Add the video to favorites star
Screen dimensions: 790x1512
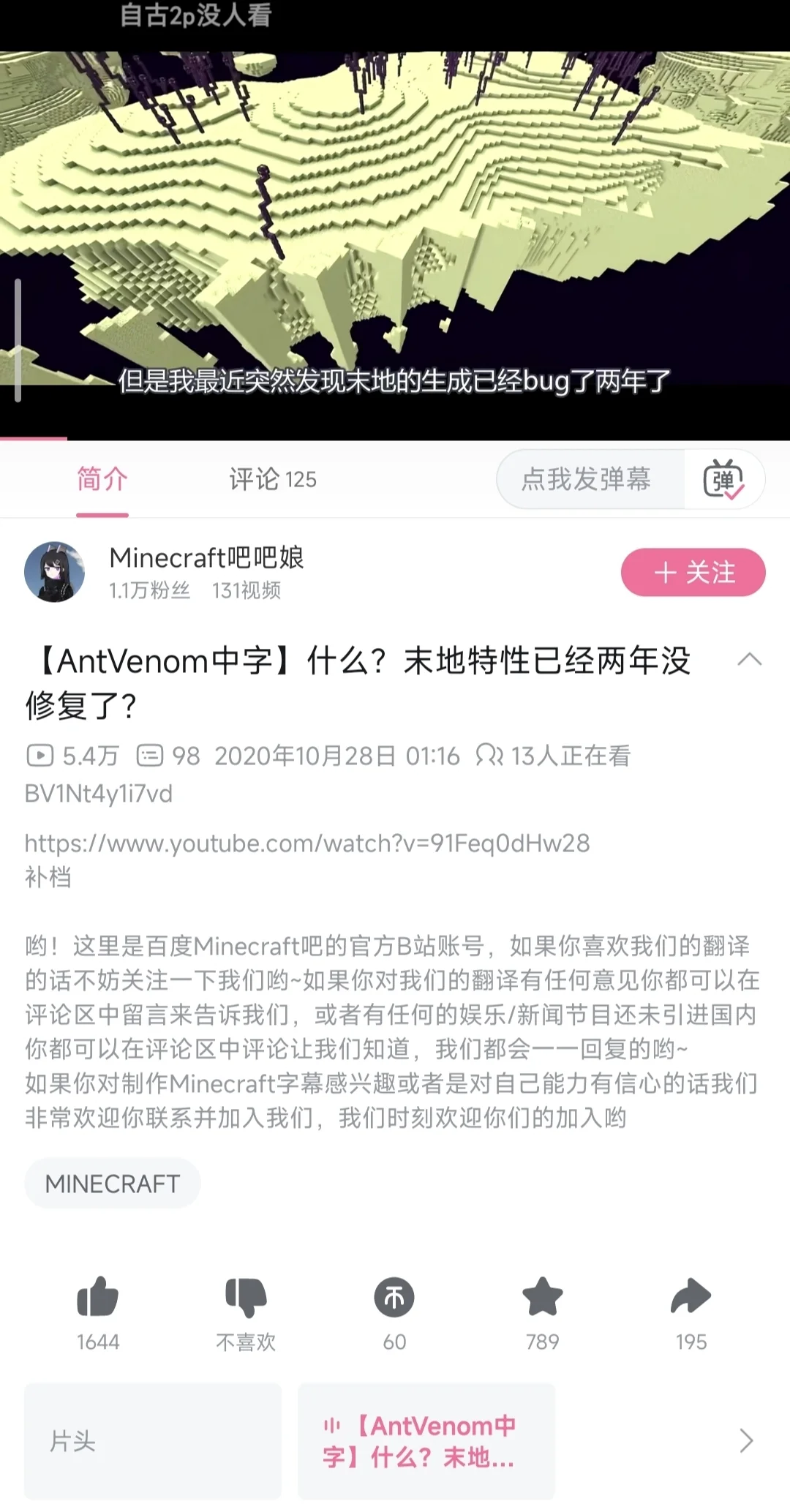(542, 1298)
